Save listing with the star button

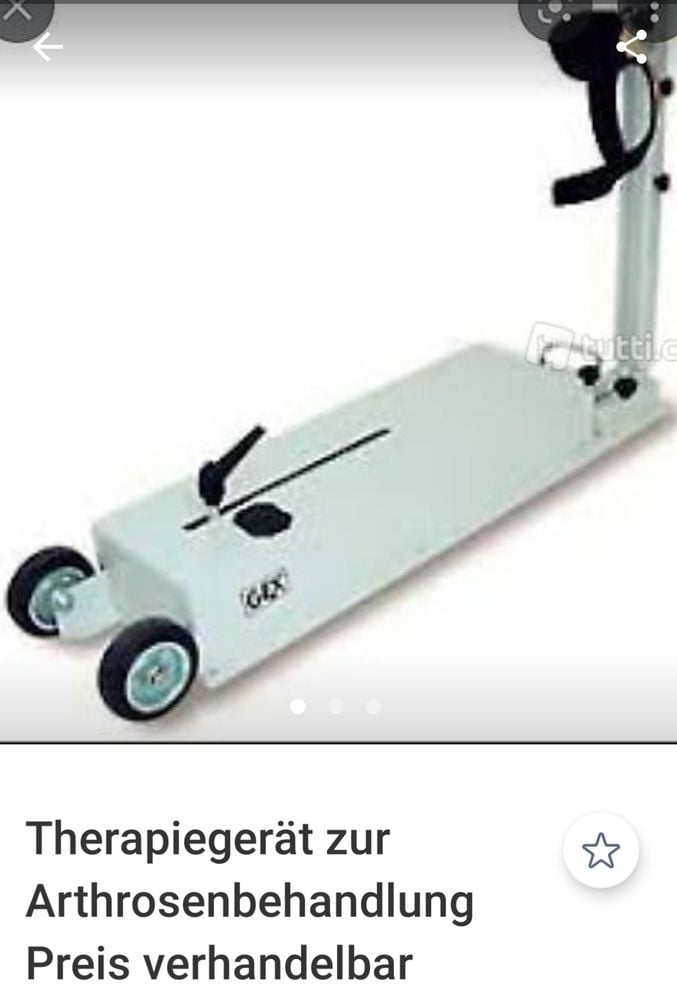pyautogui.click(x=600, y=852)
